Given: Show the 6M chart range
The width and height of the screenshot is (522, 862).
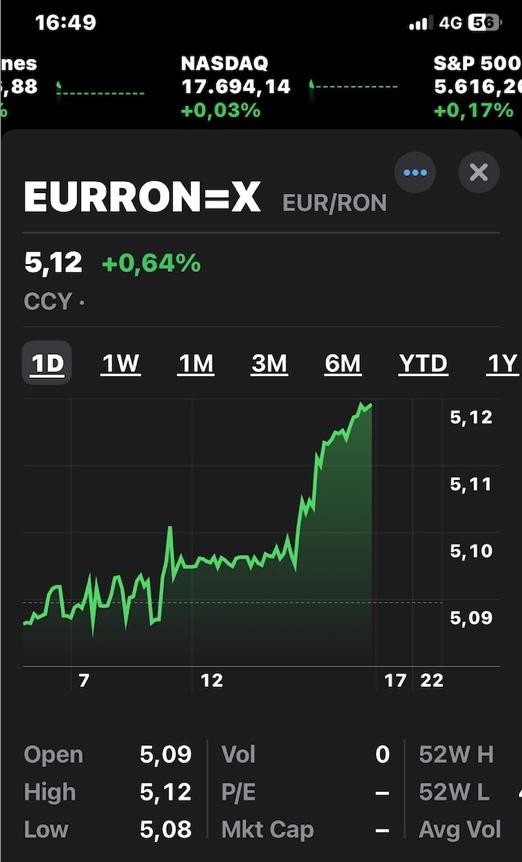Looking at the screenshot, I should coord(343,363).
